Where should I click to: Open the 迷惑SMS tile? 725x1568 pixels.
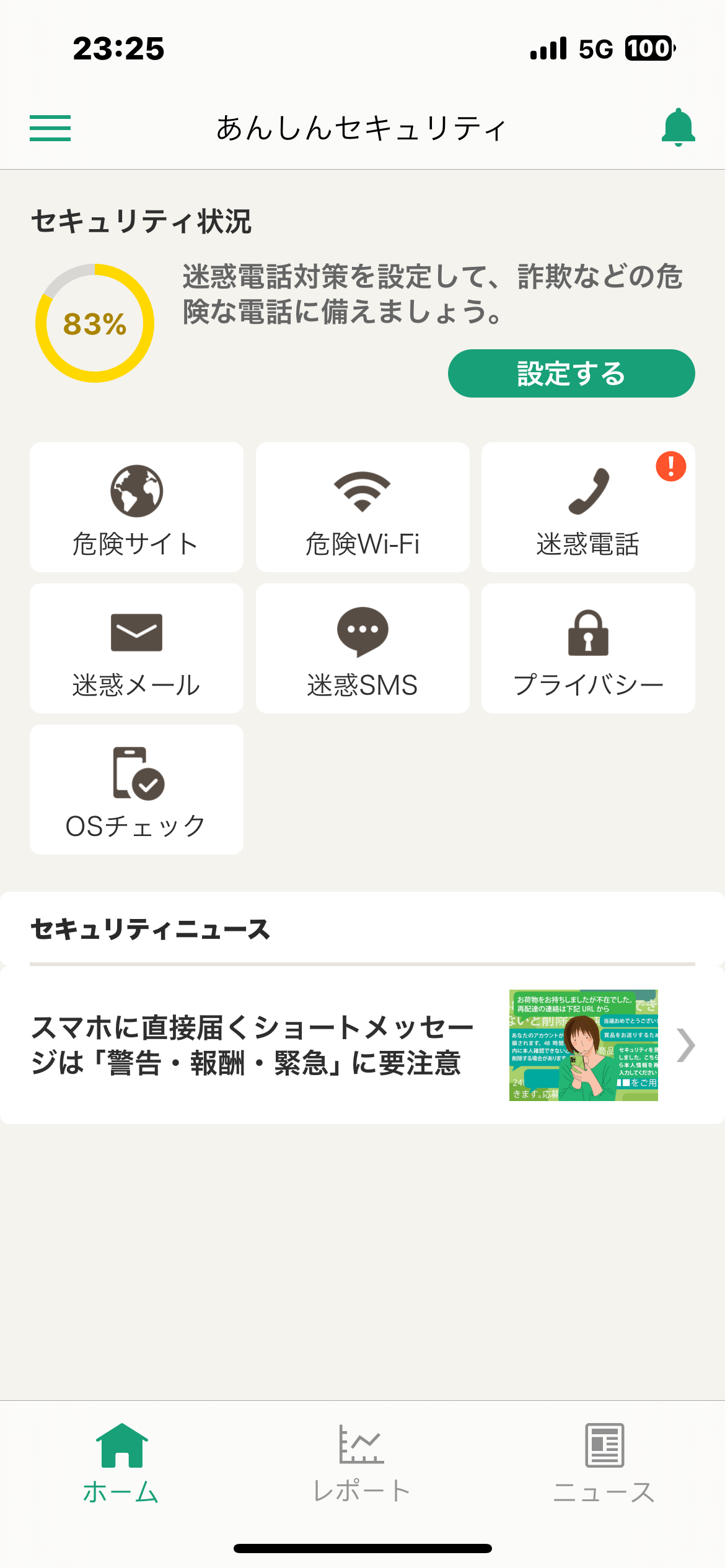[362, 648]
